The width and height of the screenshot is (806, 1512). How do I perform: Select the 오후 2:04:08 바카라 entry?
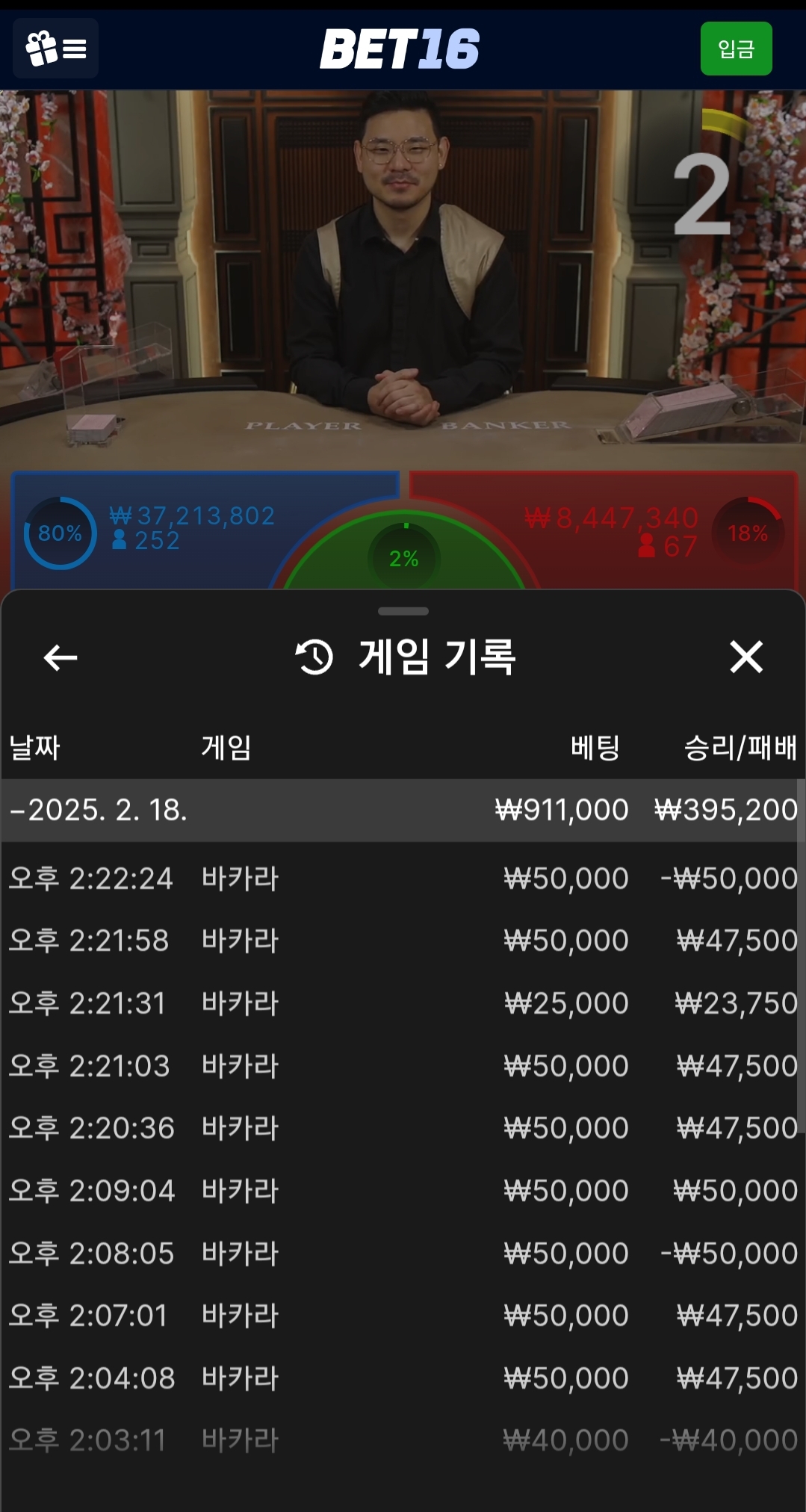403,1378
